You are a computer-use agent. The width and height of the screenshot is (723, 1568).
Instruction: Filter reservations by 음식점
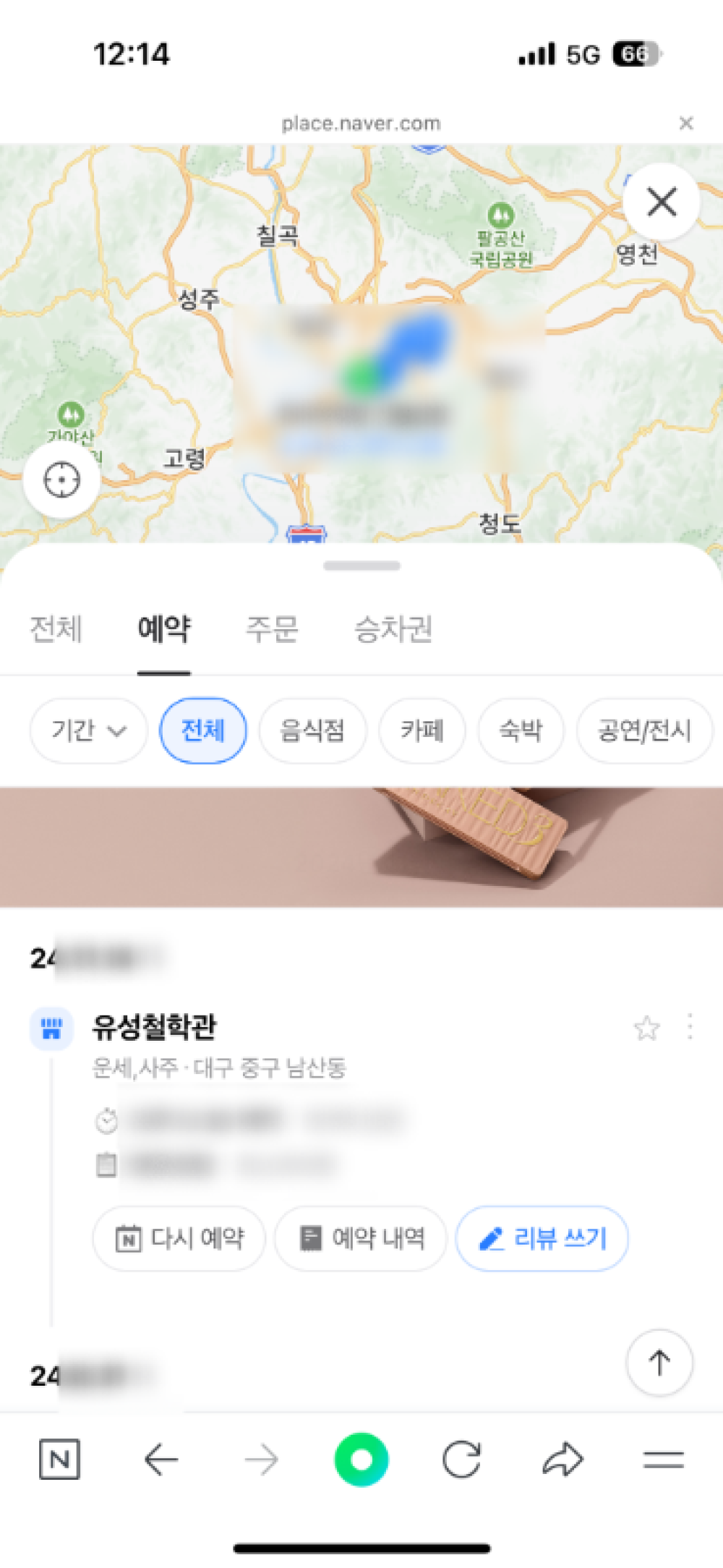(x=312, y=730)
